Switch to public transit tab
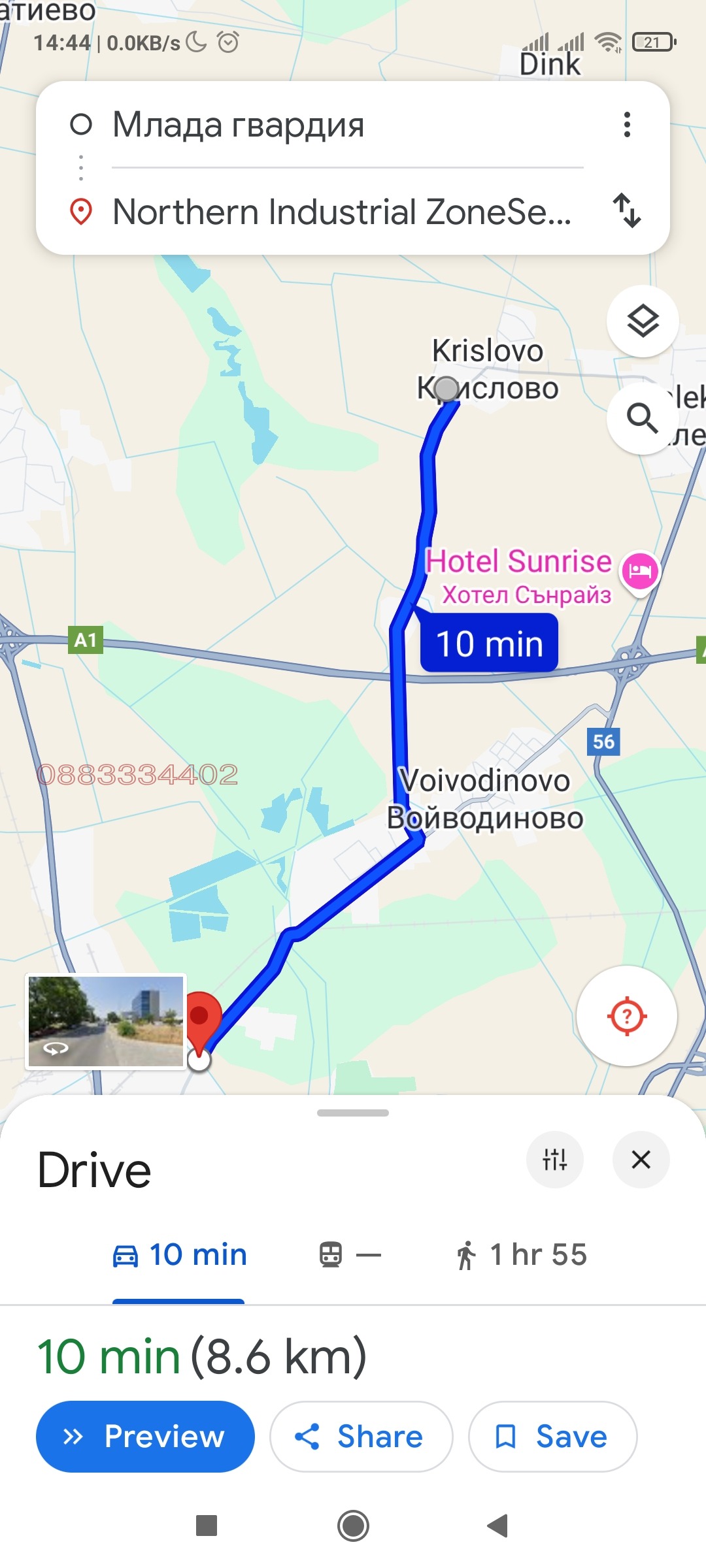Image resolution: width=706 pixels, height=1568 pixels. (x=350, y=1255)
